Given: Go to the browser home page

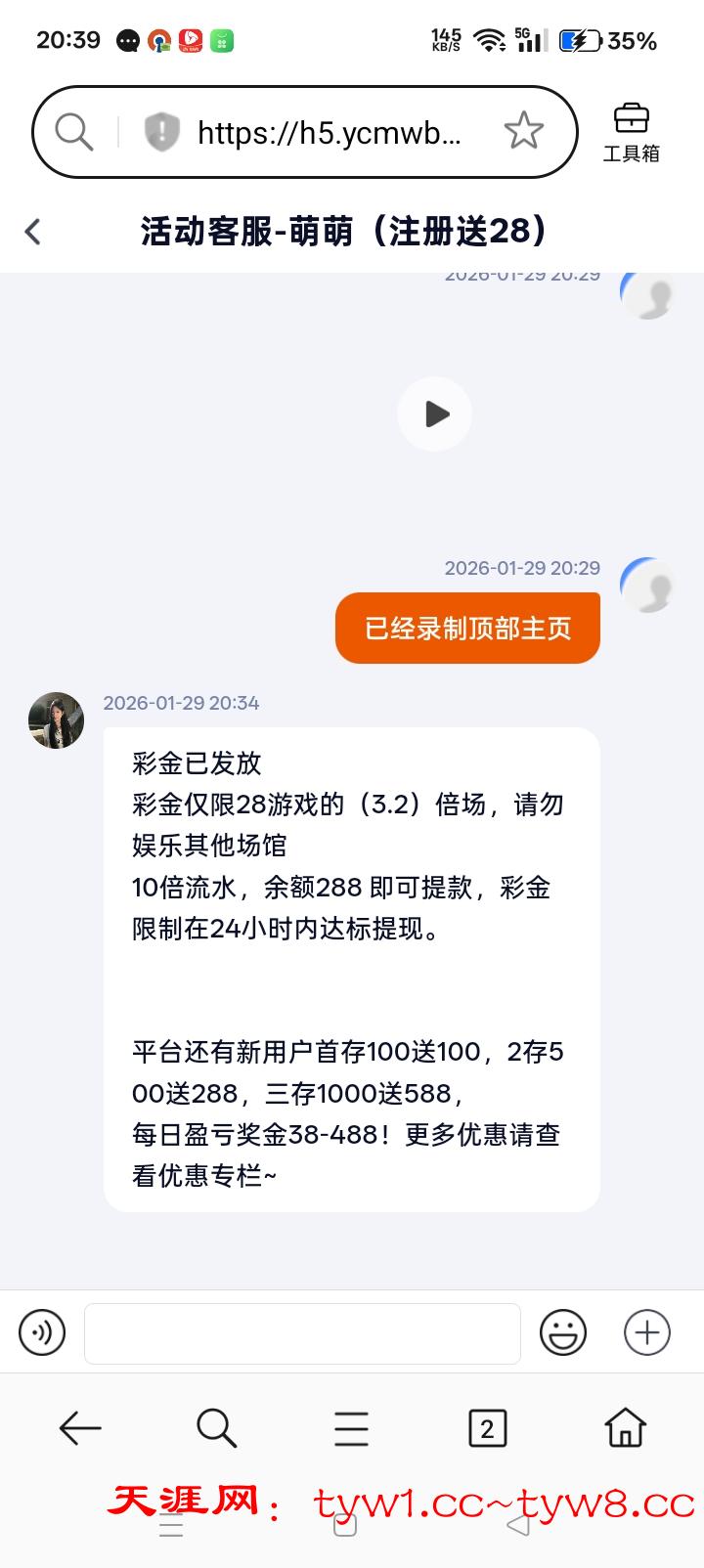Looking at the screenshot, I should (x=625, y=1428).
